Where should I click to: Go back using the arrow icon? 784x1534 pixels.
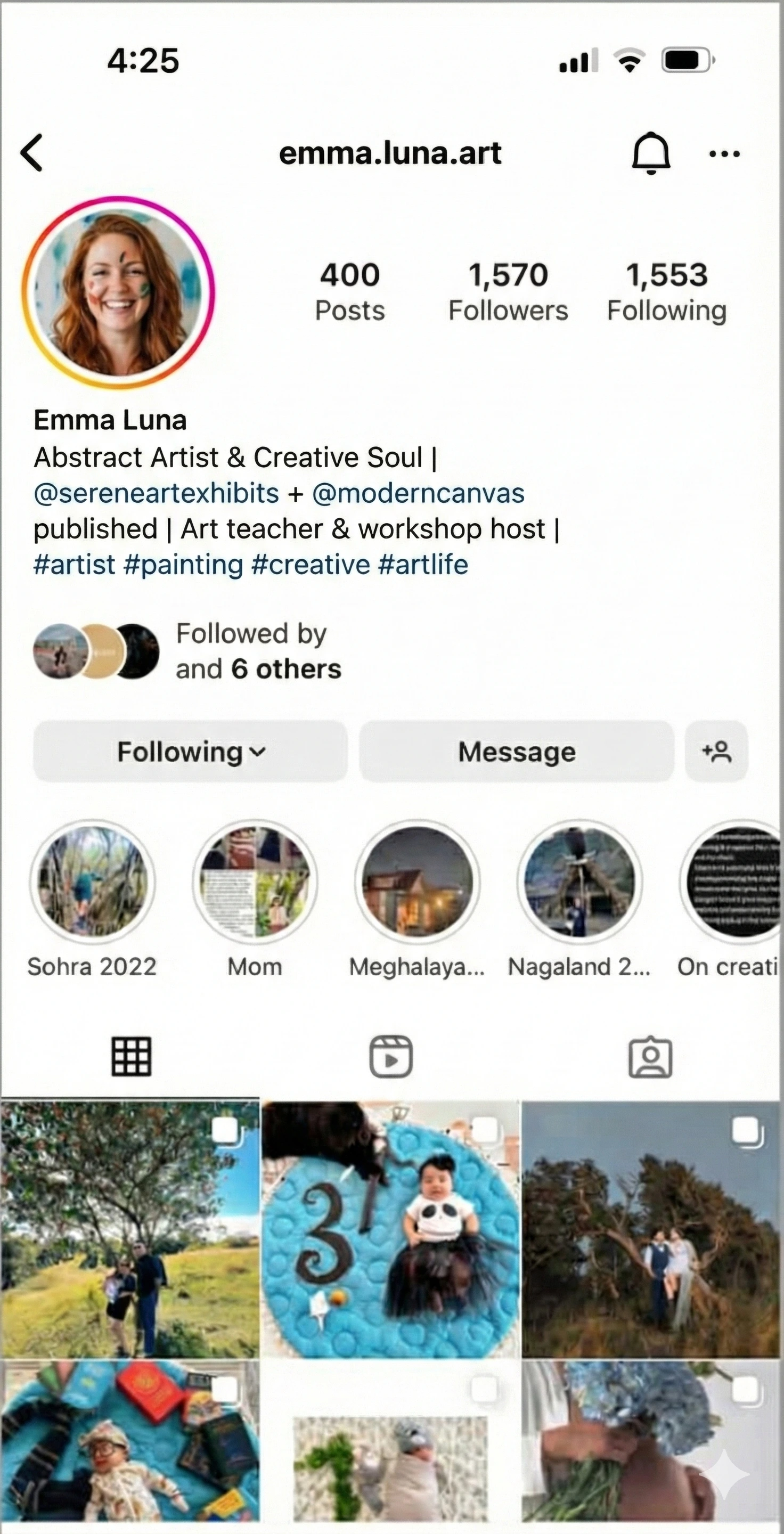(32, 152)
